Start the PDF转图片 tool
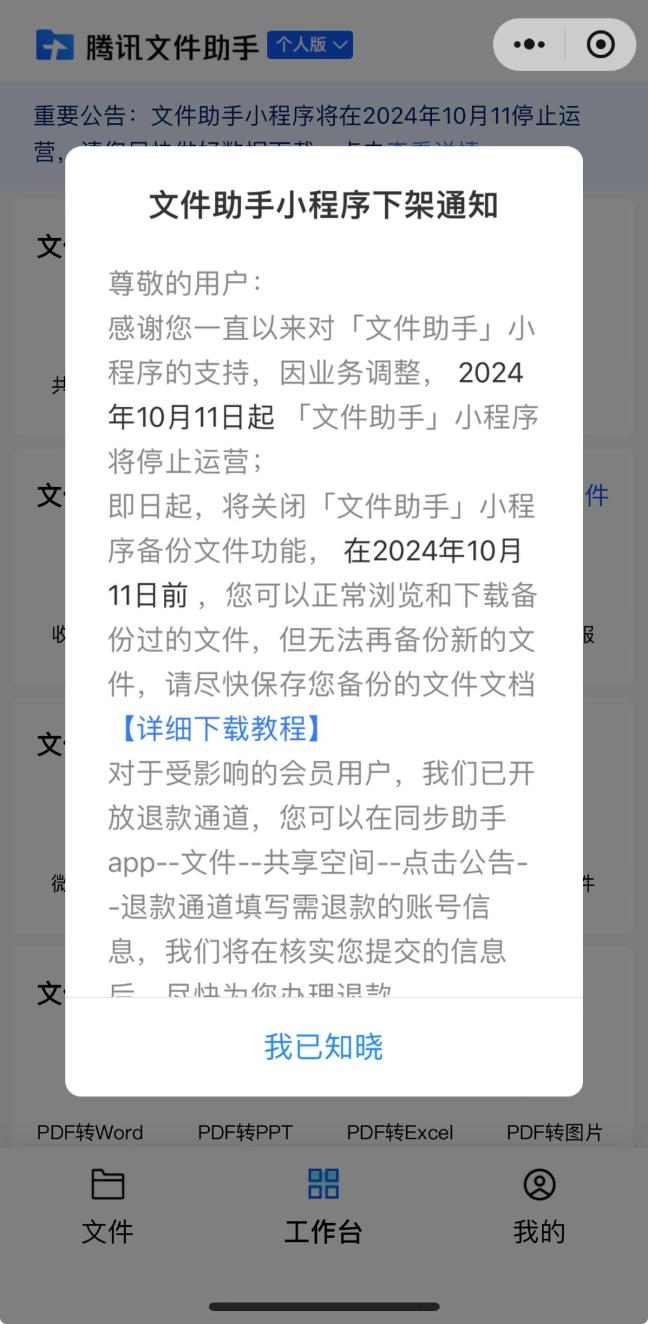The height and width of the screenshot is (1324, 648). 554,1132
